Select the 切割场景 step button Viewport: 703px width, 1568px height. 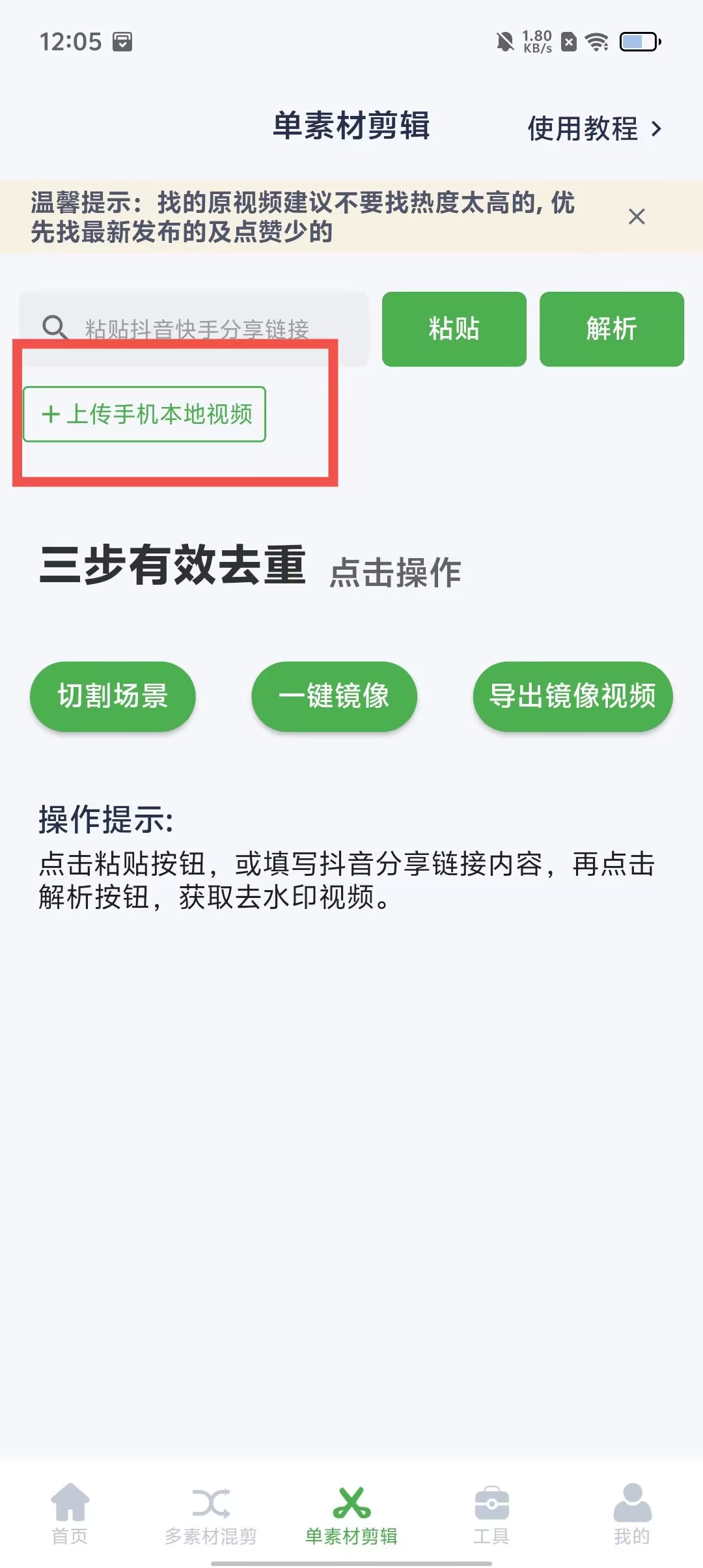pyautogui.click(x=113, y=696)
